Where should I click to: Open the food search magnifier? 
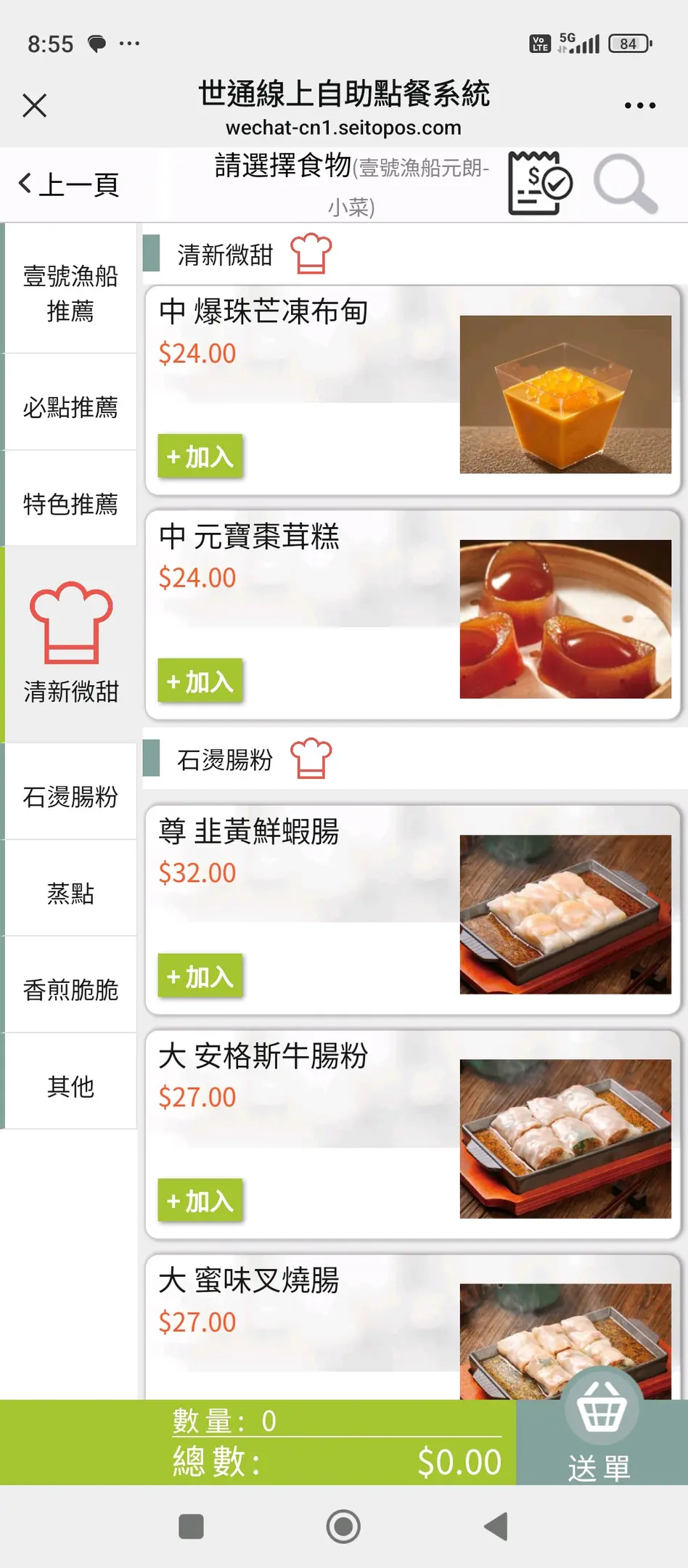point(625,184)
